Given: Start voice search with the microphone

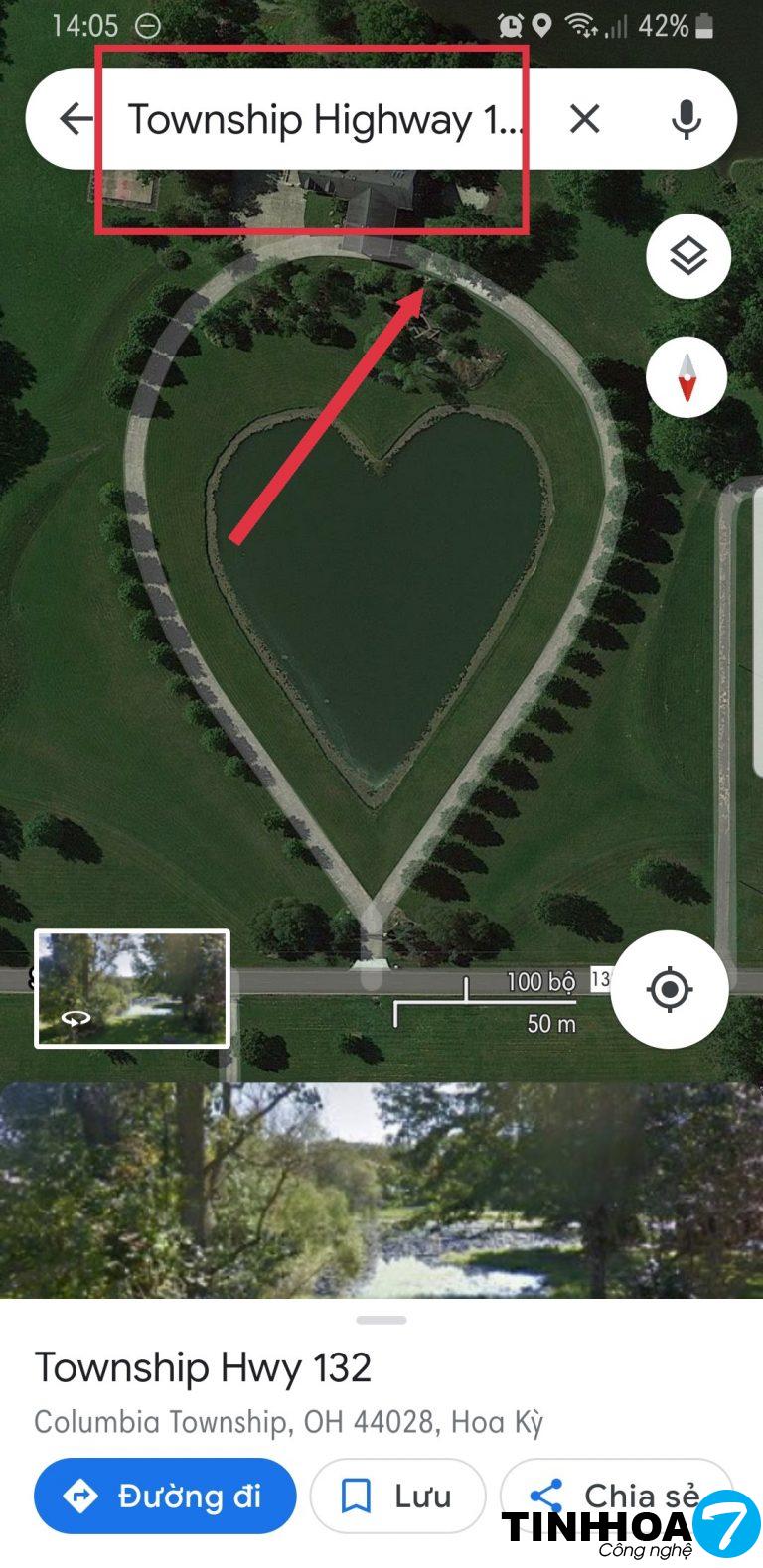Looking at the screenshot, I should 686,119.
